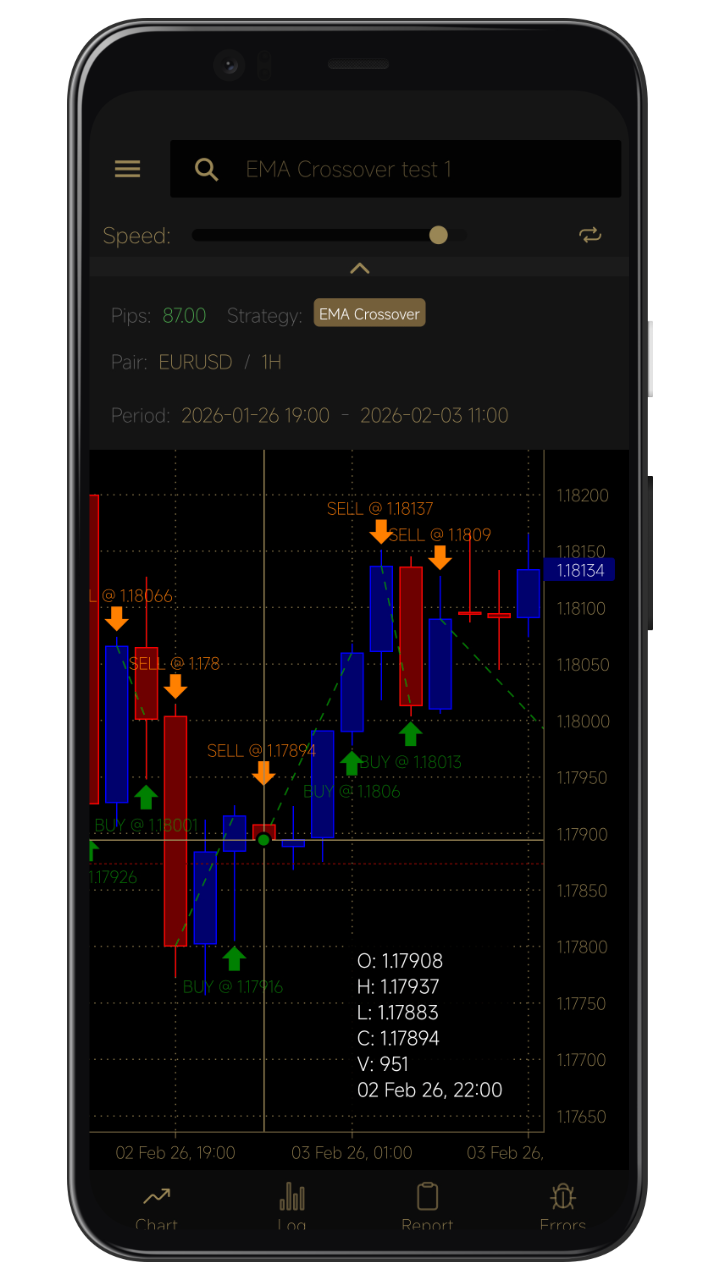
Task: Click the SELL arrow at 1.18137
Action: [x=383, y=532]
